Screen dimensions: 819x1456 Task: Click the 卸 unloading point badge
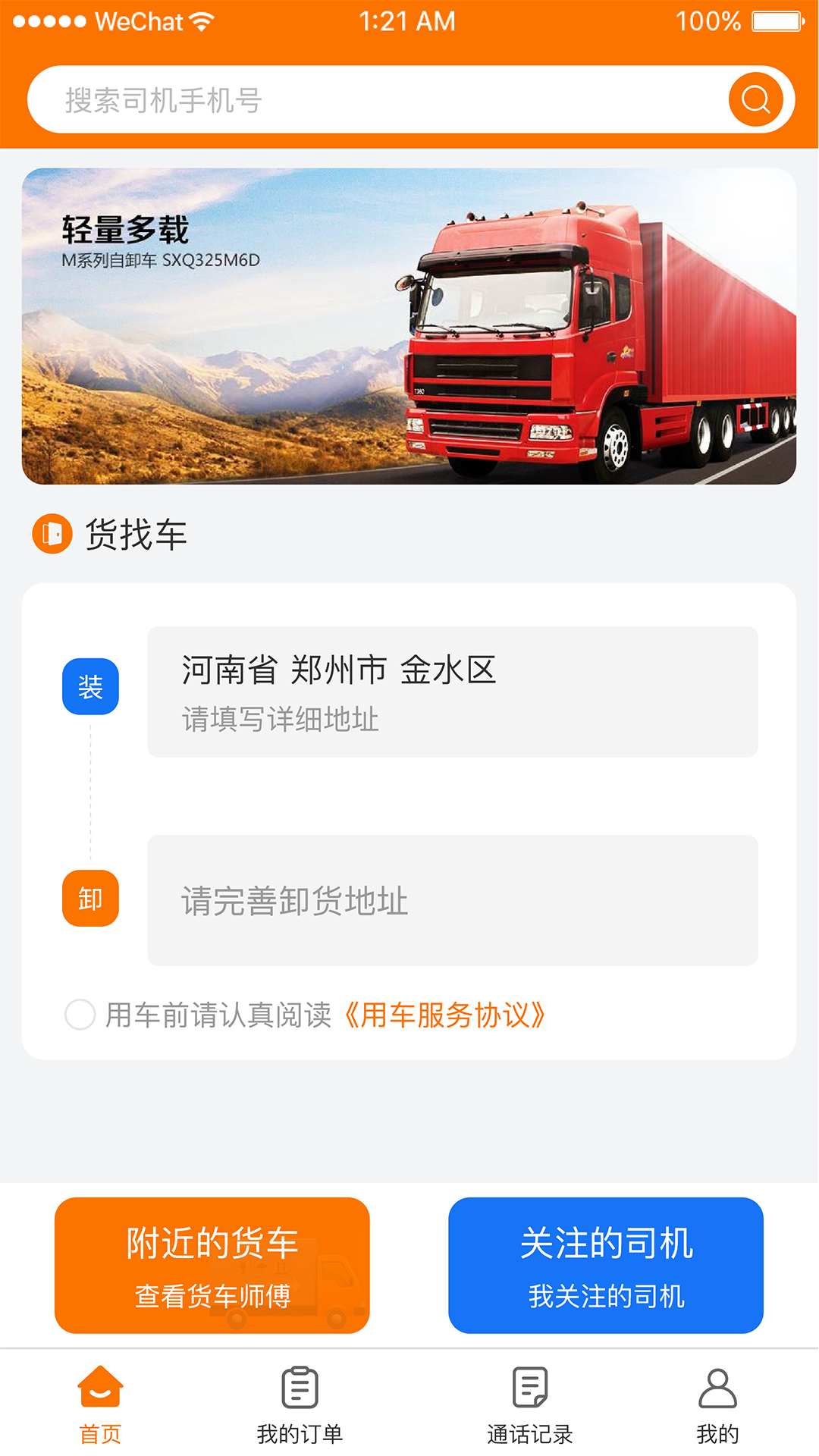tap(90, 898)
